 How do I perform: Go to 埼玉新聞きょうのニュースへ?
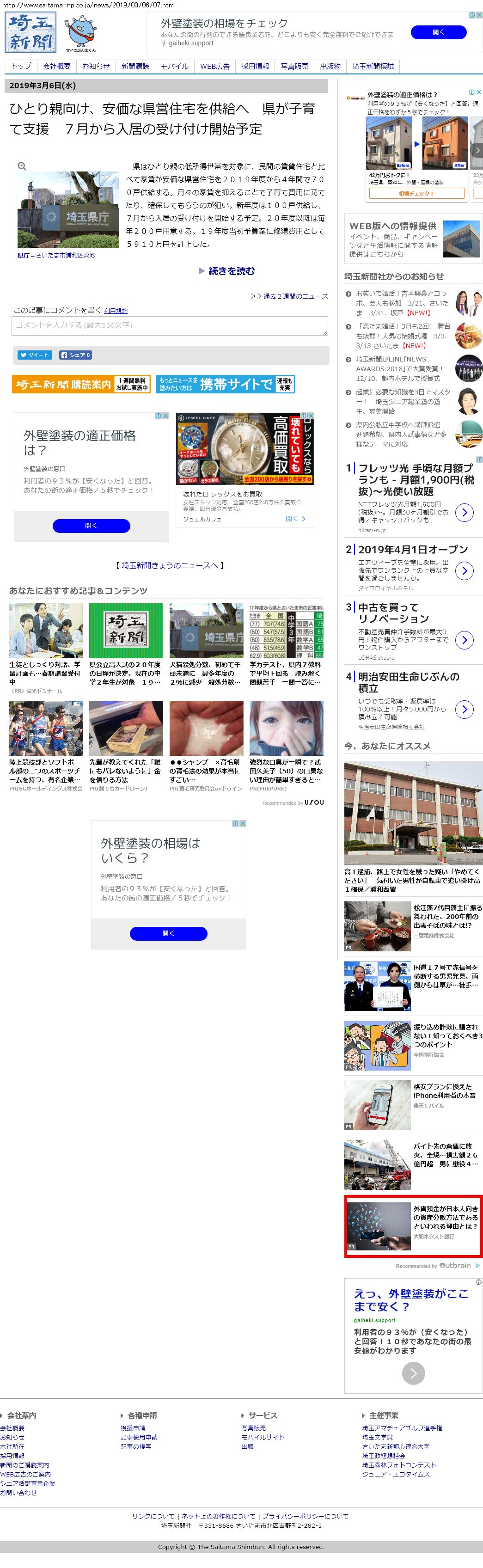click(169, 565)
